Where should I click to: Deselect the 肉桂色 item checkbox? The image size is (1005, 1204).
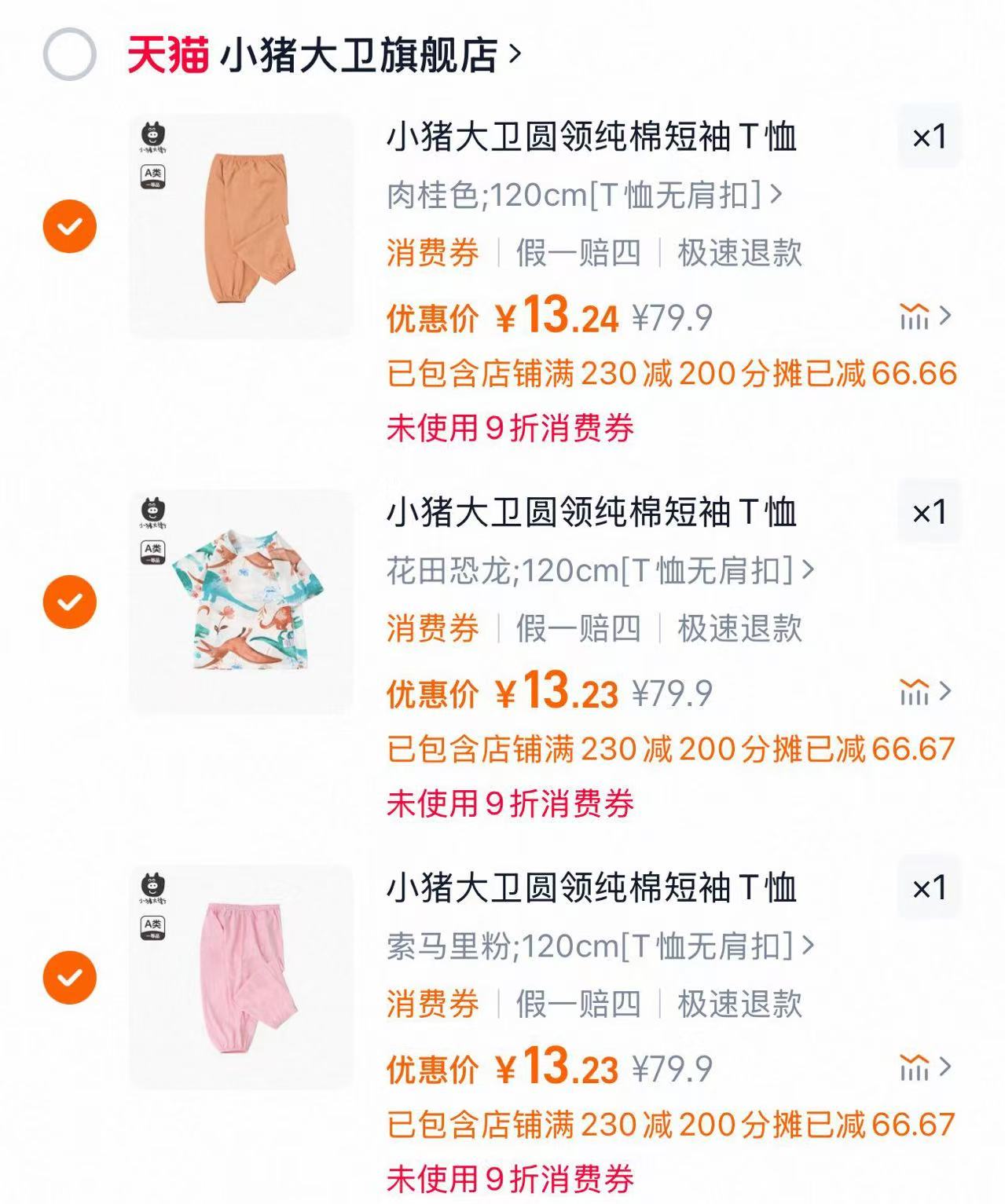(70, 228)
